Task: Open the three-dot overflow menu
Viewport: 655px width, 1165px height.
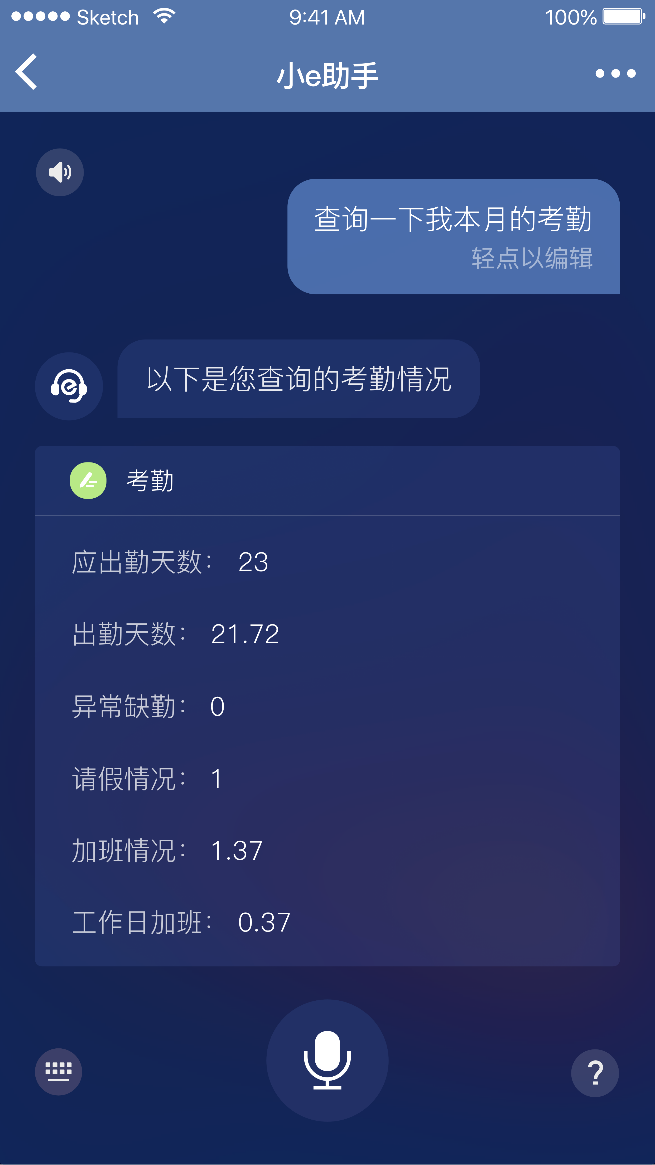Action: click(615, 74)
